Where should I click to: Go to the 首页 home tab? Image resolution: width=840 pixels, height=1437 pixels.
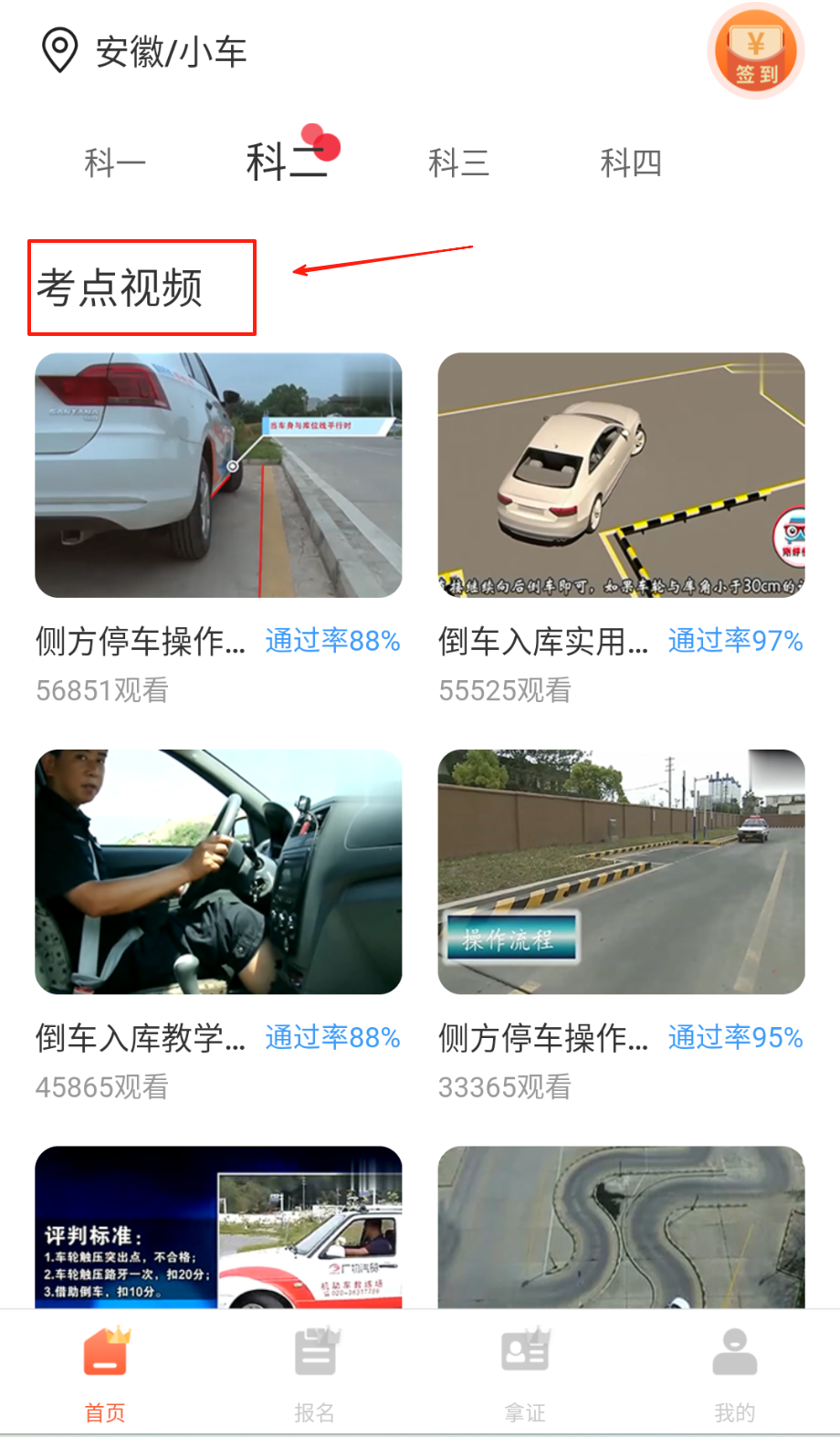pyautogui.click(x=105, y=1373)
